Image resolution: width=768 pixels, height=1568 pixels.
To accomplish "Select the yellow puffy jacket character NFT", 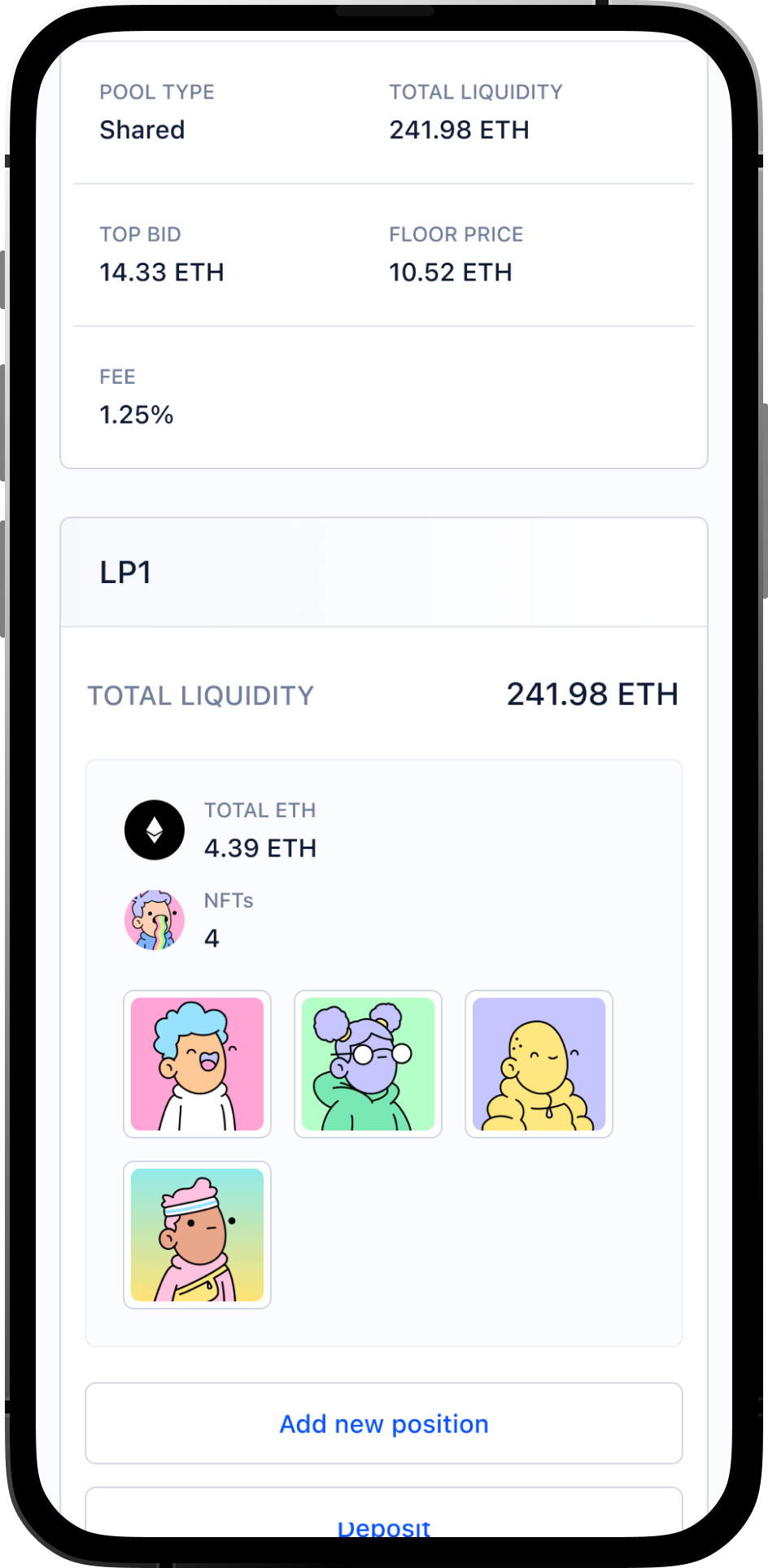I will (x=539, y=1064).
